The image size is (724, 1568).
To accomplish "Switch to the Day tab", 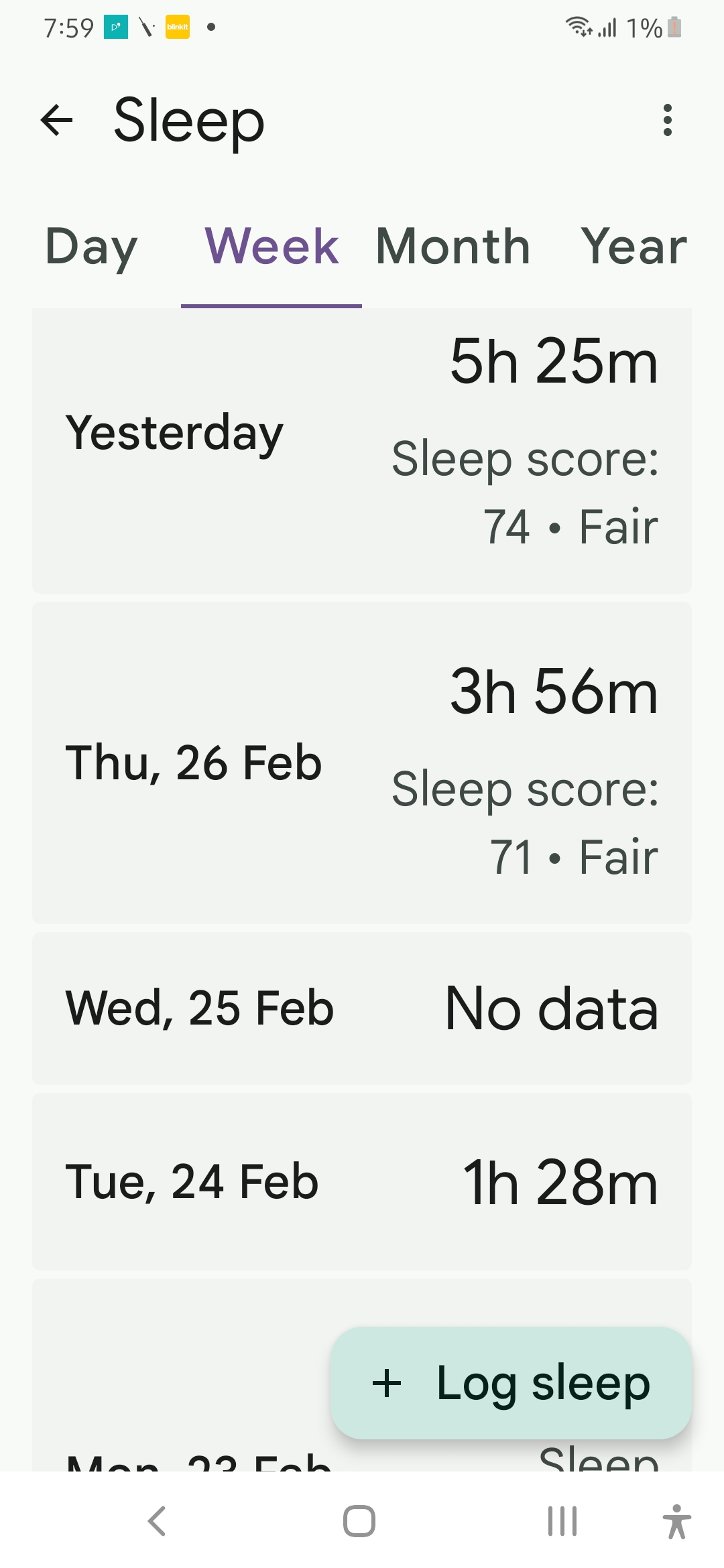I will click(91, 247).
